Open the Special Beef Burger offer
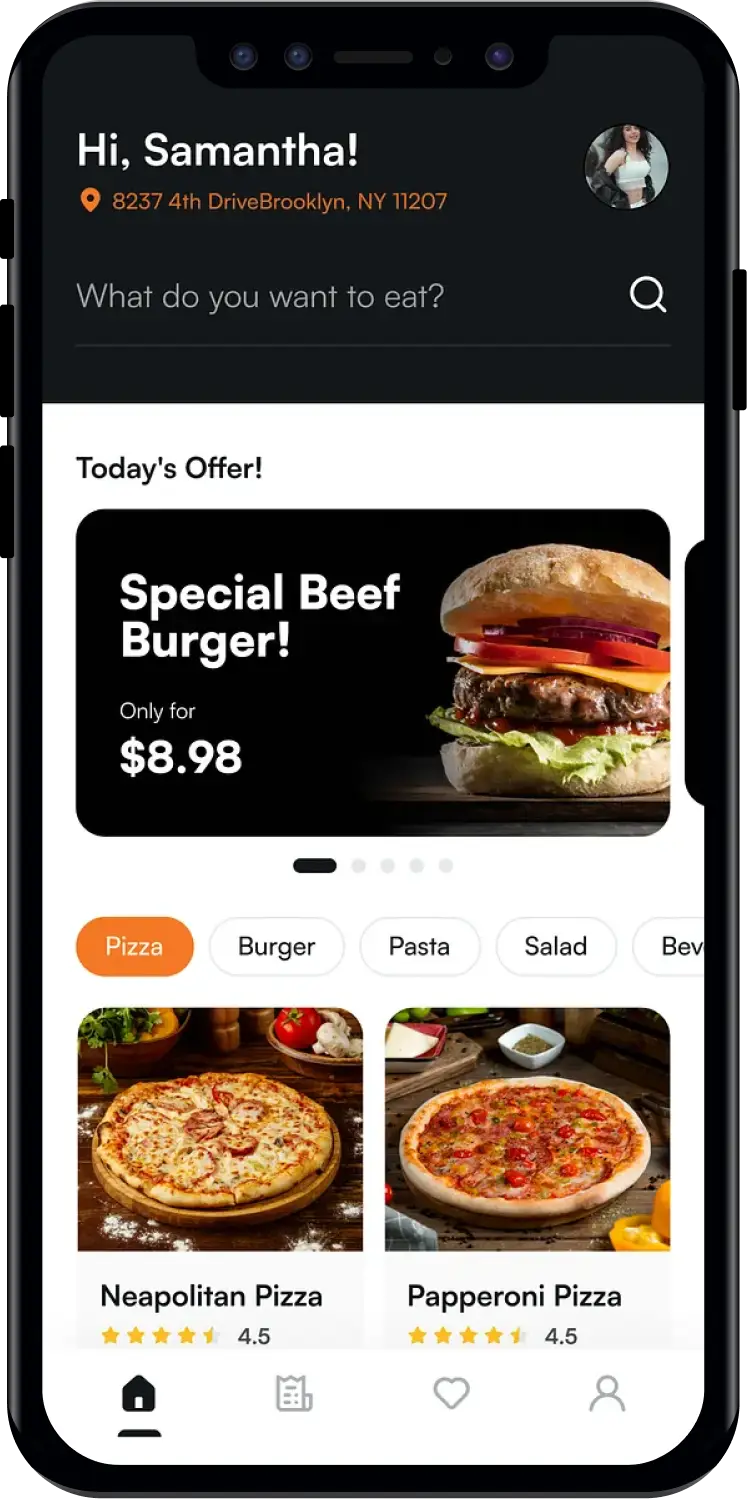This screenshot has height=1500, width=747. pos(372,672)
